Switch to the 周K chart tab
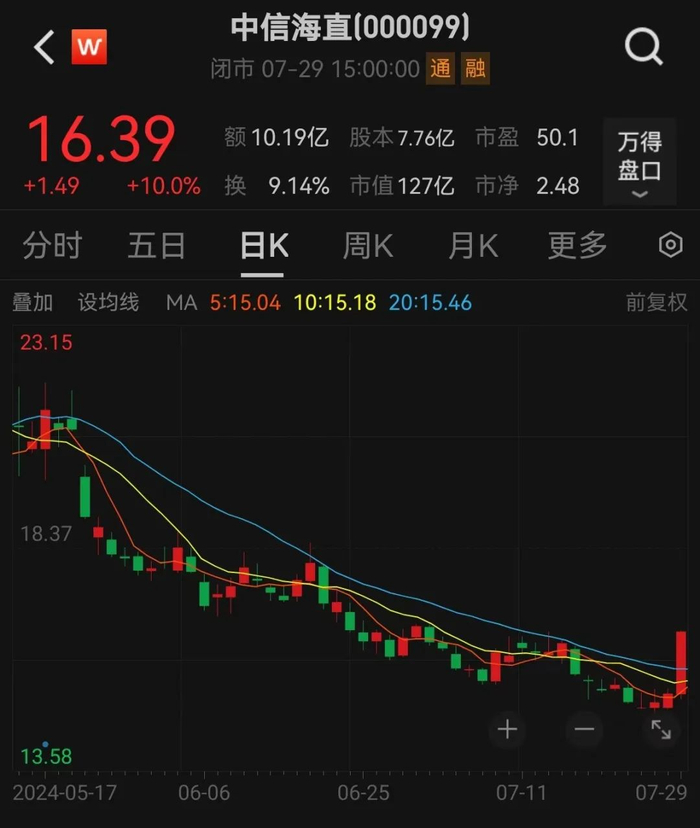This screenshot has width=700, height=828. 368,245
